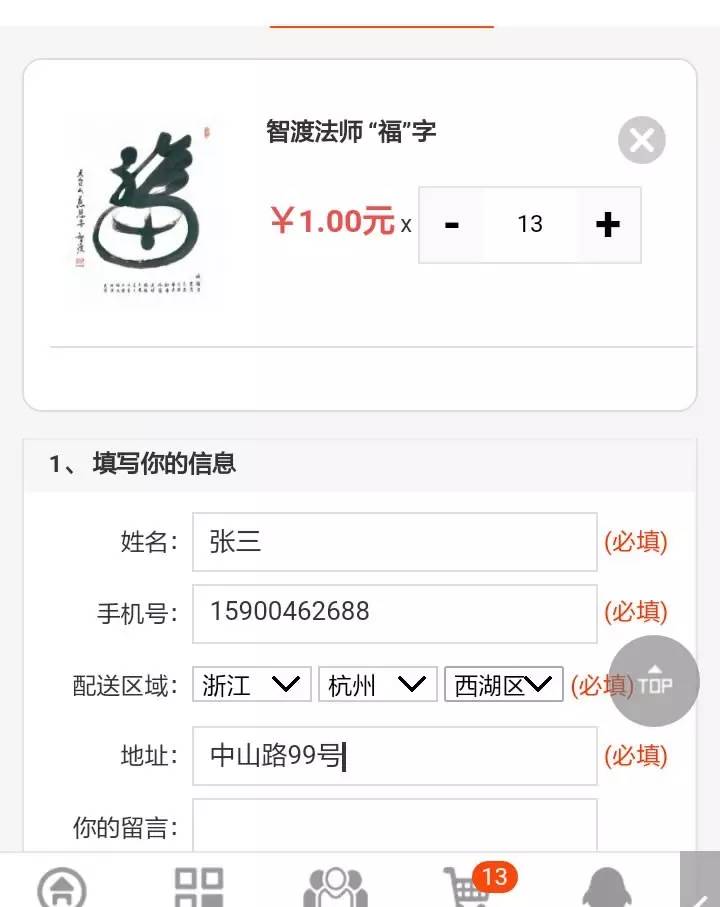
Task: Edit the quantity field showing 13
Action: click(x=530, y=225)
